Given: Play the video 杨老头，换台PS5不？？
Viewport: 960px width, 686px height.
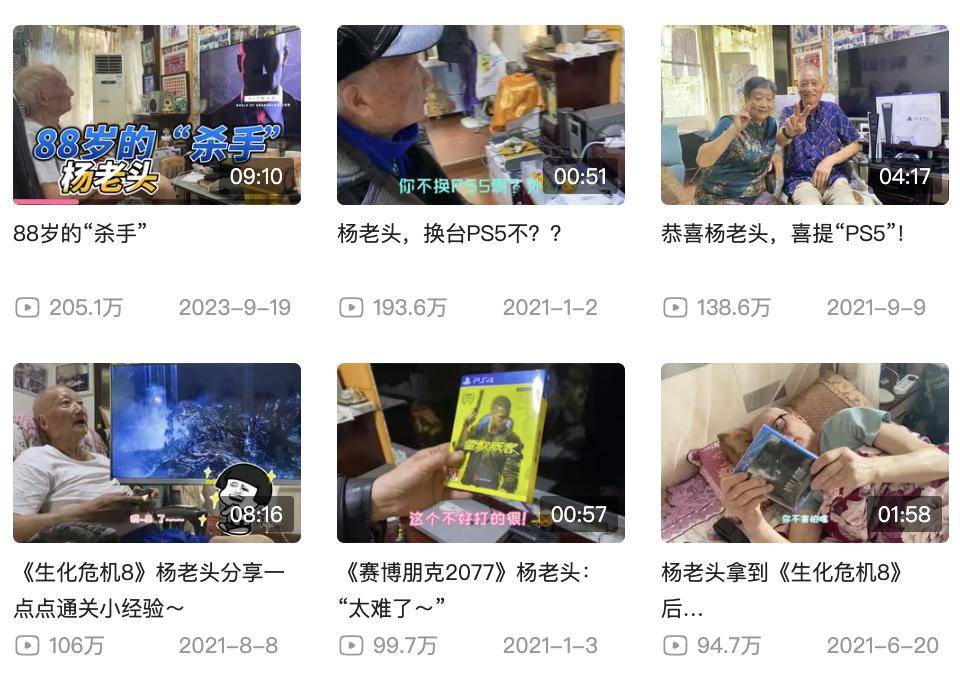Looking at the screenshot, I should pyautogui.click(x=481, y=115).
